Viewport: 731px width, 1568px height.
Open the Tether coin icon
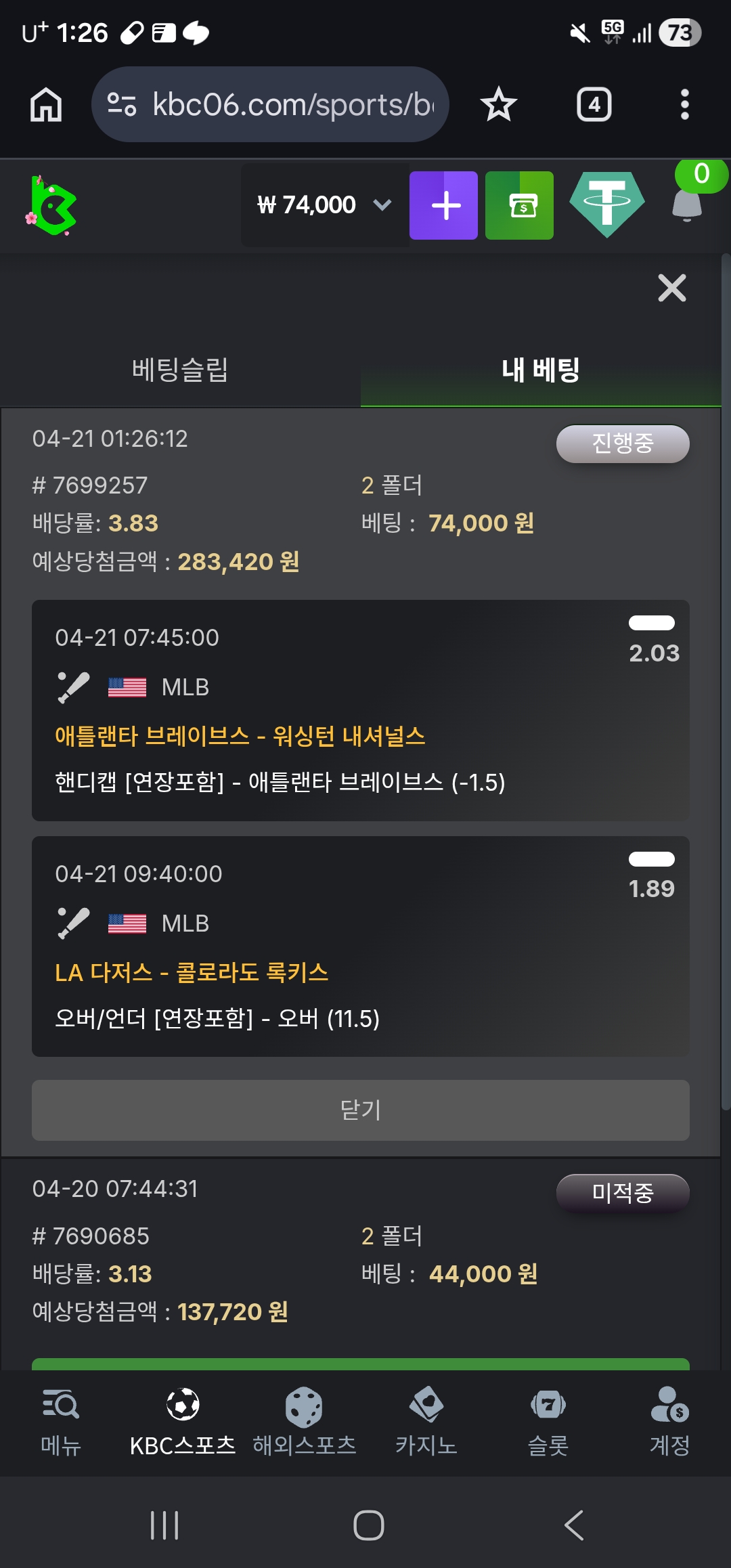606,204
